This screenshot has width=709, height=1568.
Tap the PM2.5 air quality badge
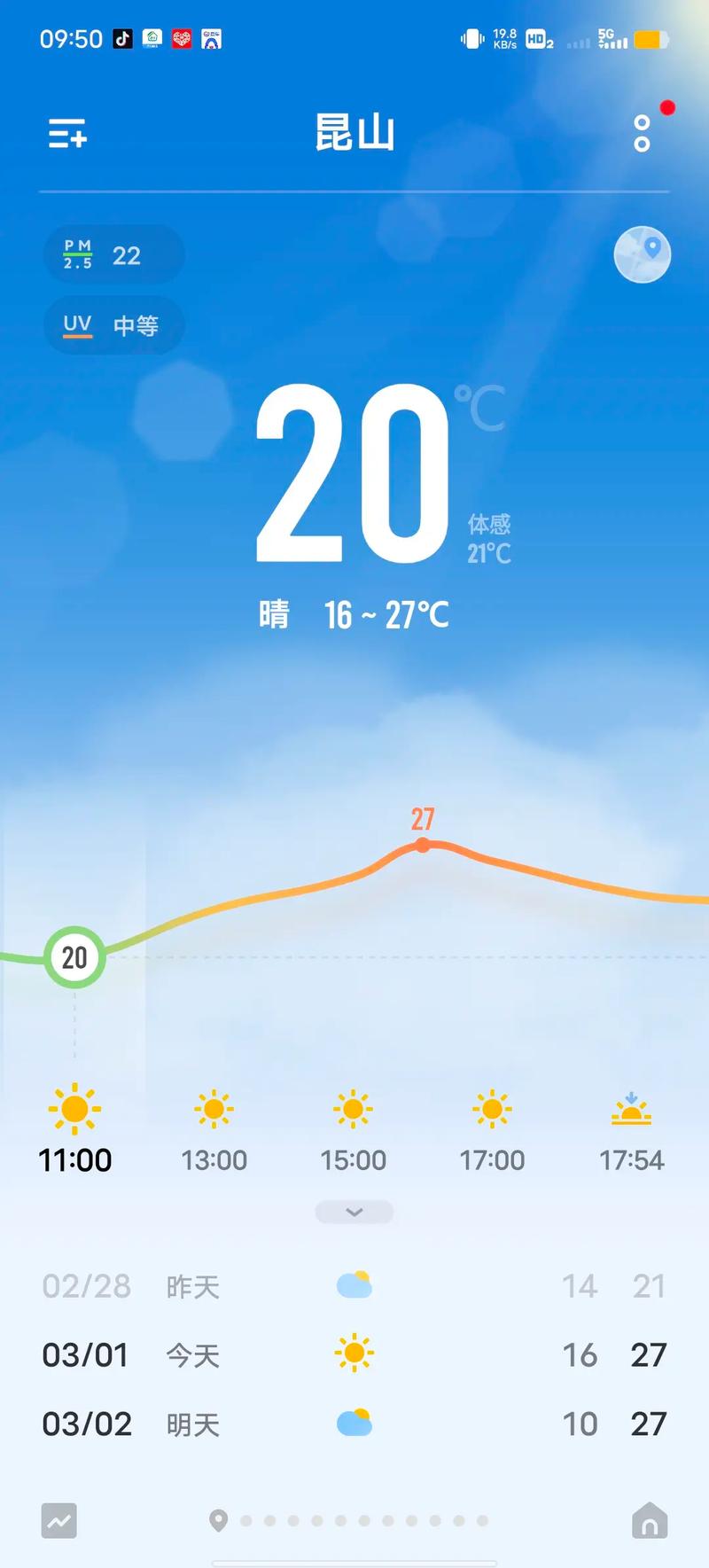click(x=113, y=254)
